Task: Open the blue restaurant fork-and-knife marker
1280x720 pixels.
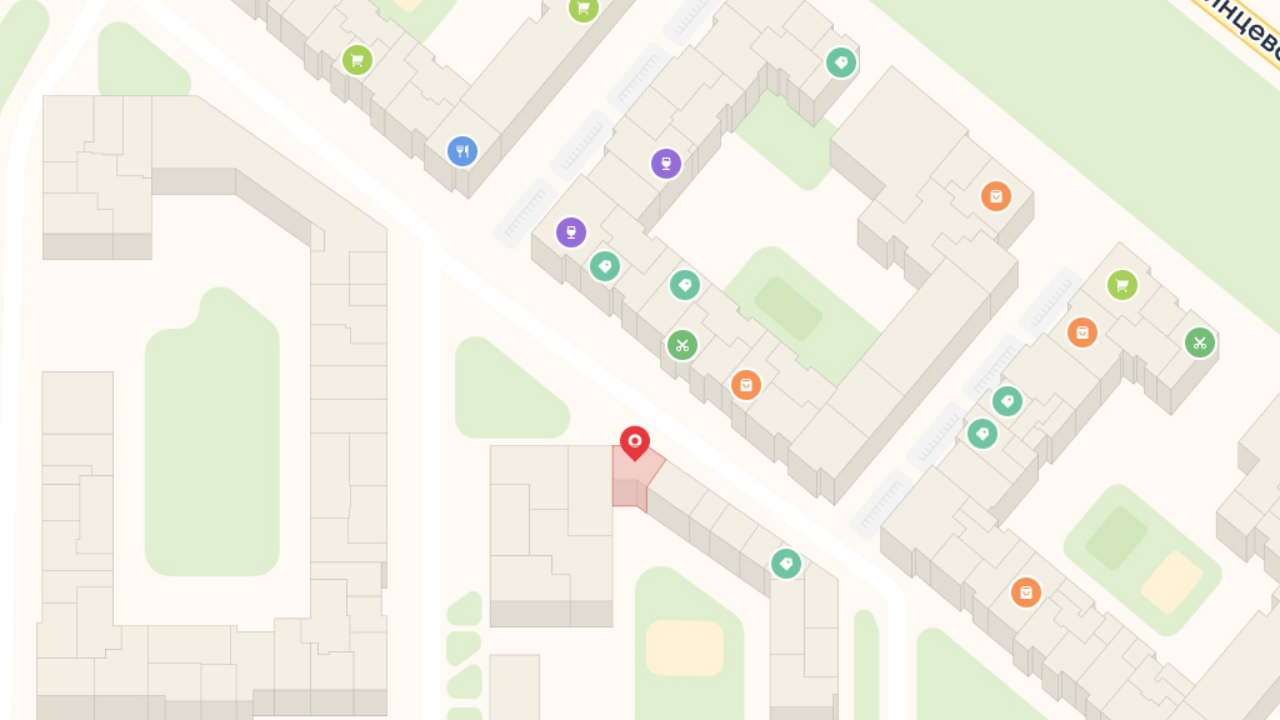Action: 462,151
